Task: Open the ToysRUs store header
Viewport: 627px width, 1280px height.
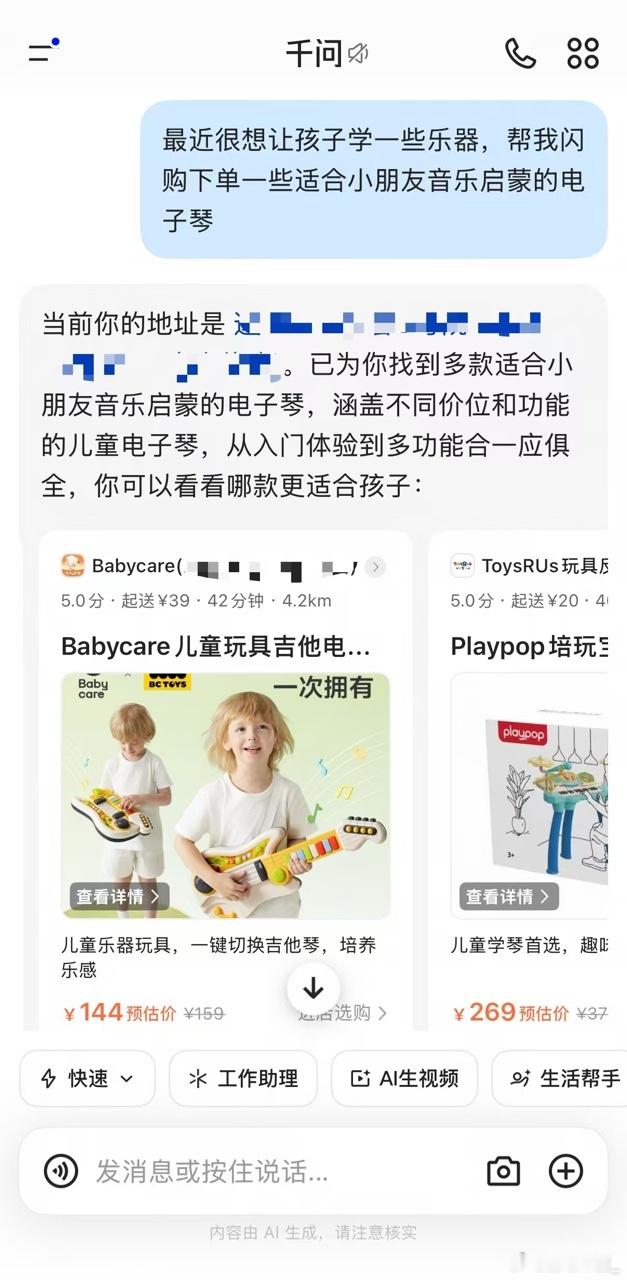Action: click(x=529, y=566)
